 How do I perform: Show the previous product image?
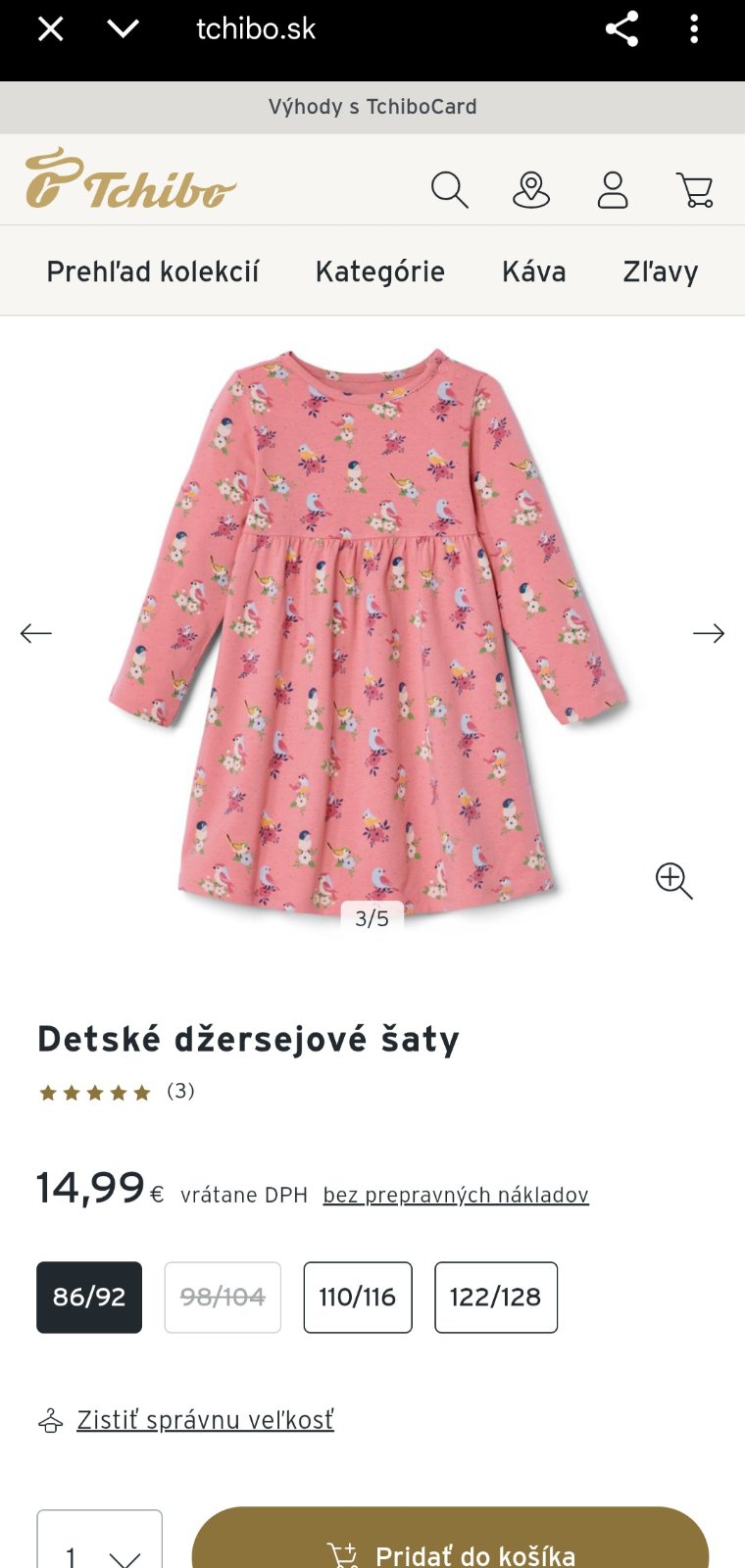(35, 633)
